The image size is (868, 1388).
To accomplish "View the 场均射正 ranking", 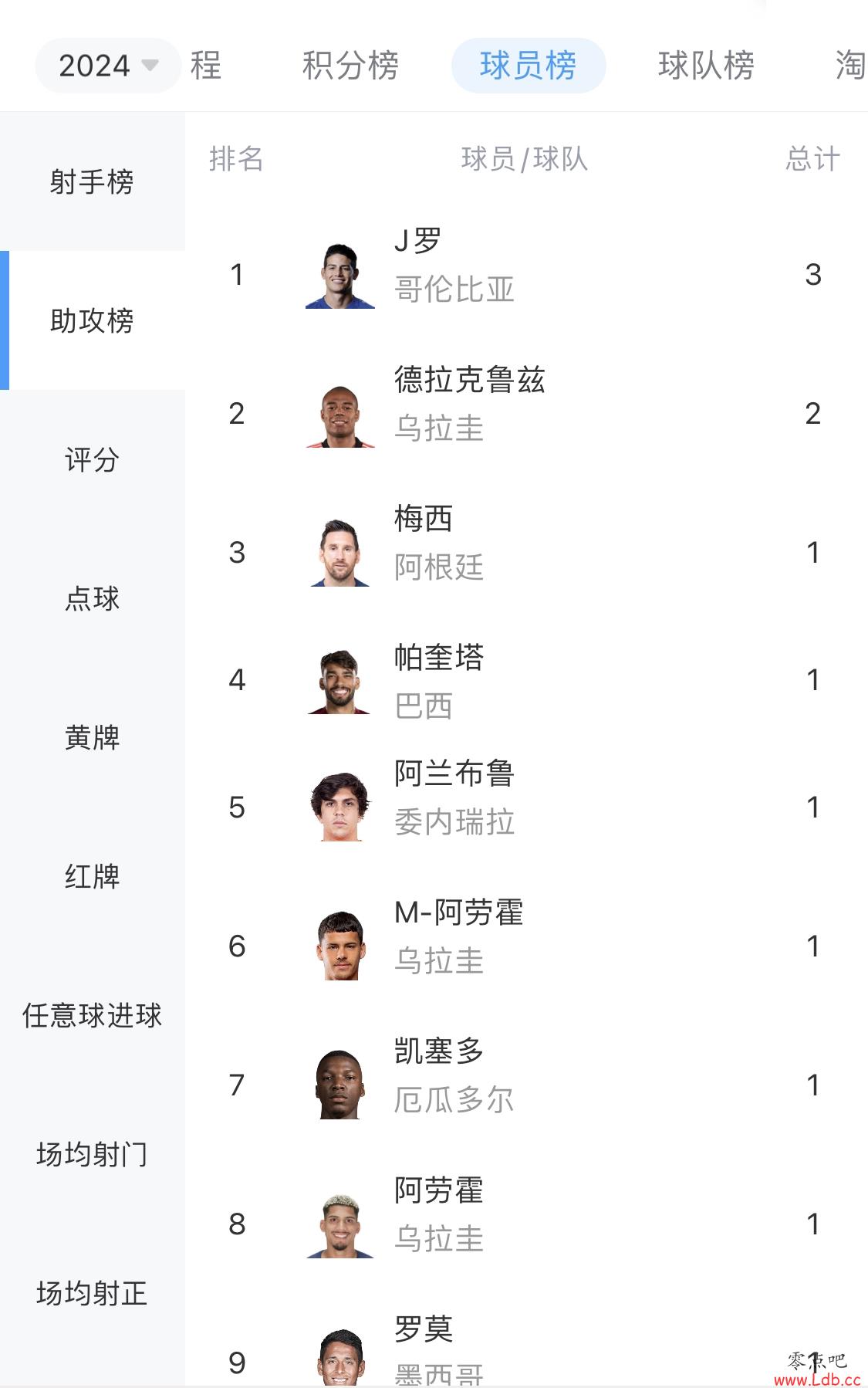I will (92, 1294).
